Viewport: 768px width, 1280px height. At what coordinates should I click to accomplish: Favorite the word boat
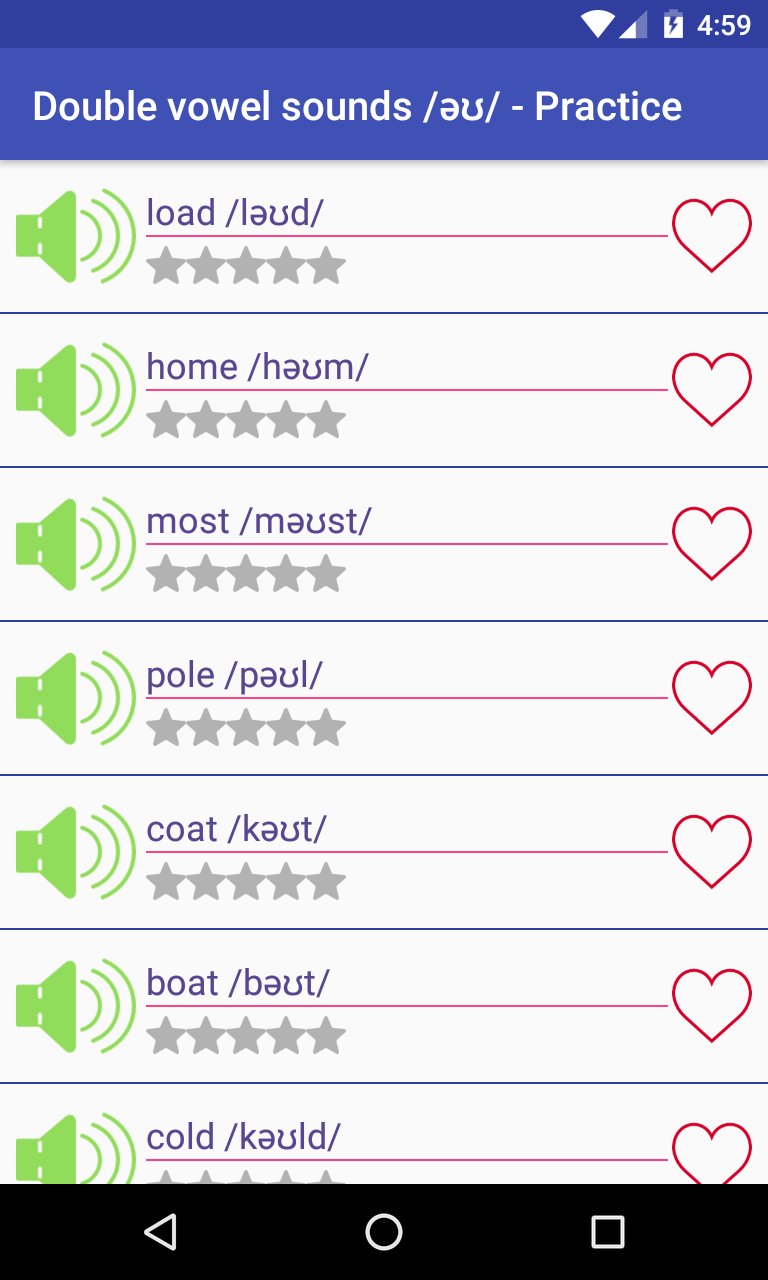point(711,1006)
